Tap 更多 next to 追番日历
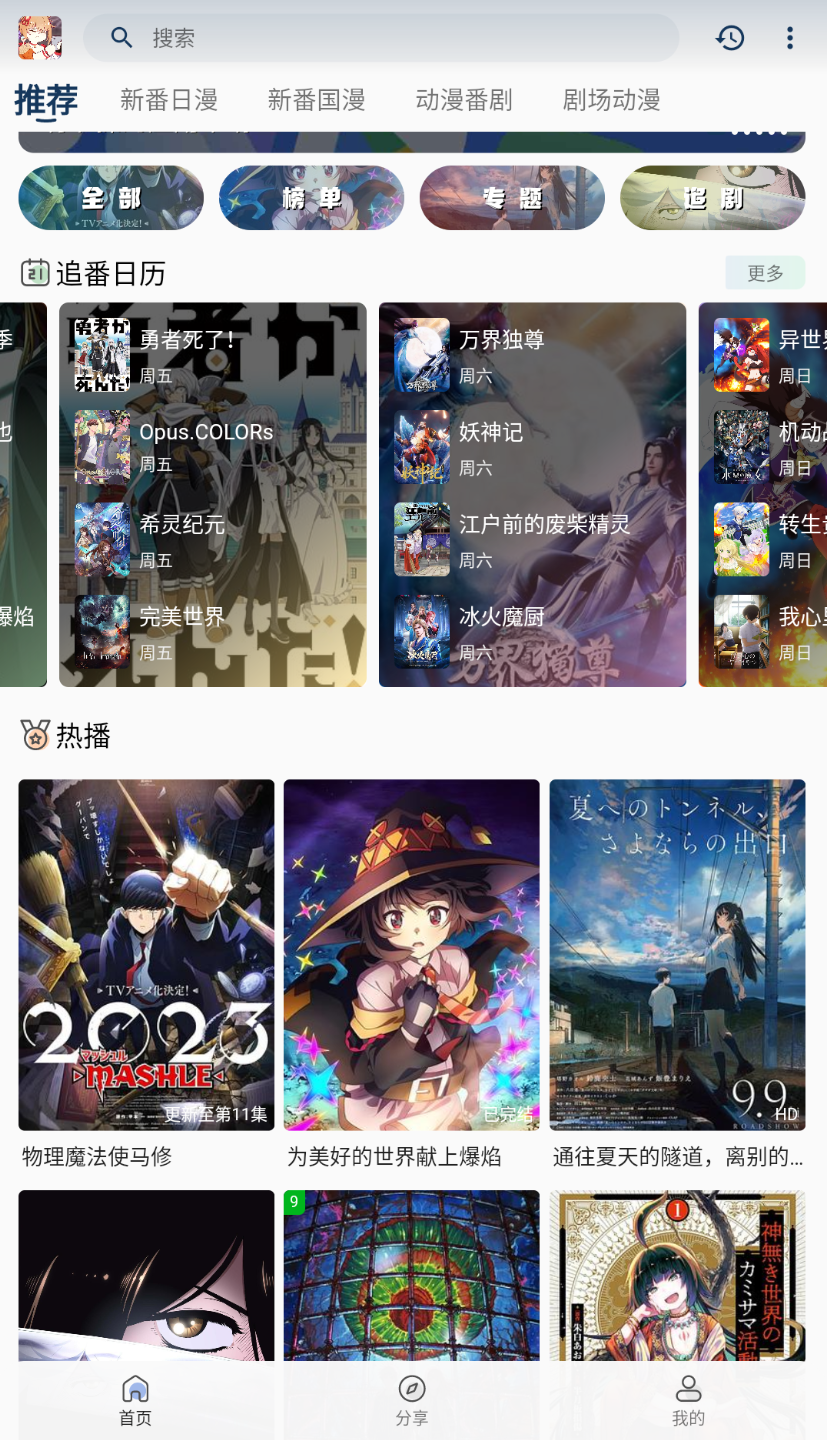The image size is (827, 1440). (765, 273)
